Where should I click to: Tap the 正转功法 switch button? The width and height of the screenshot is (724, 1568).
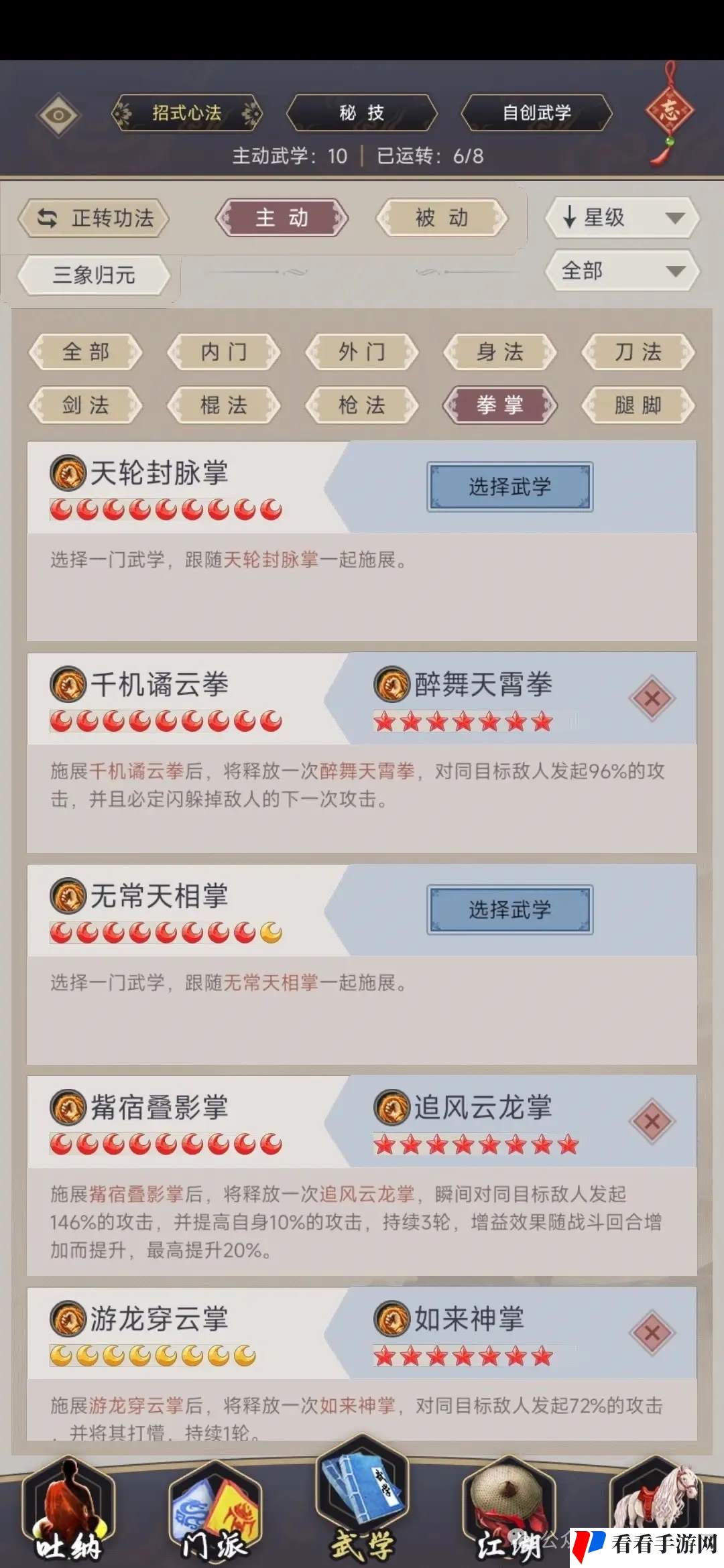(x=94, y=218)
